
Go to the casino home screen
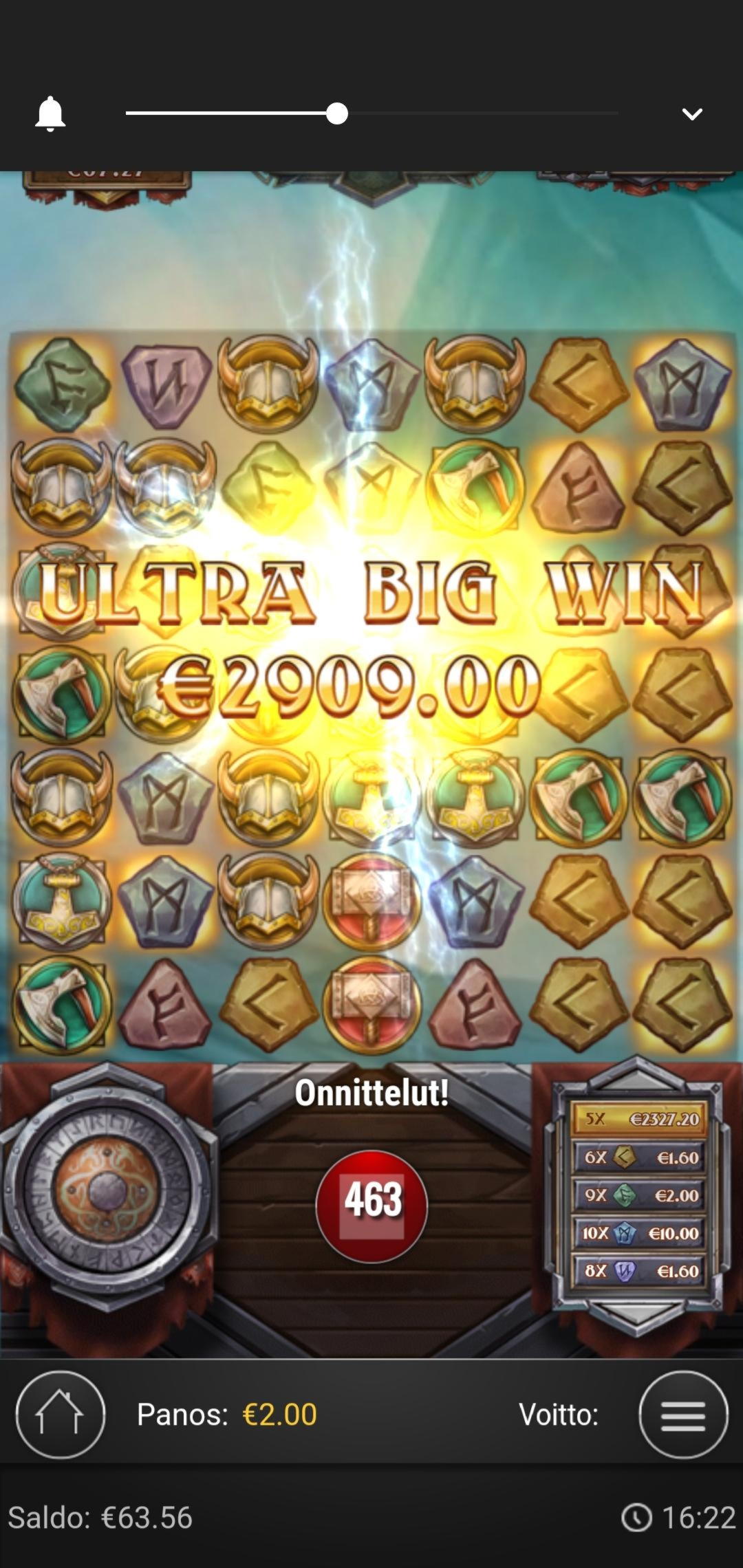[60, 1414]
